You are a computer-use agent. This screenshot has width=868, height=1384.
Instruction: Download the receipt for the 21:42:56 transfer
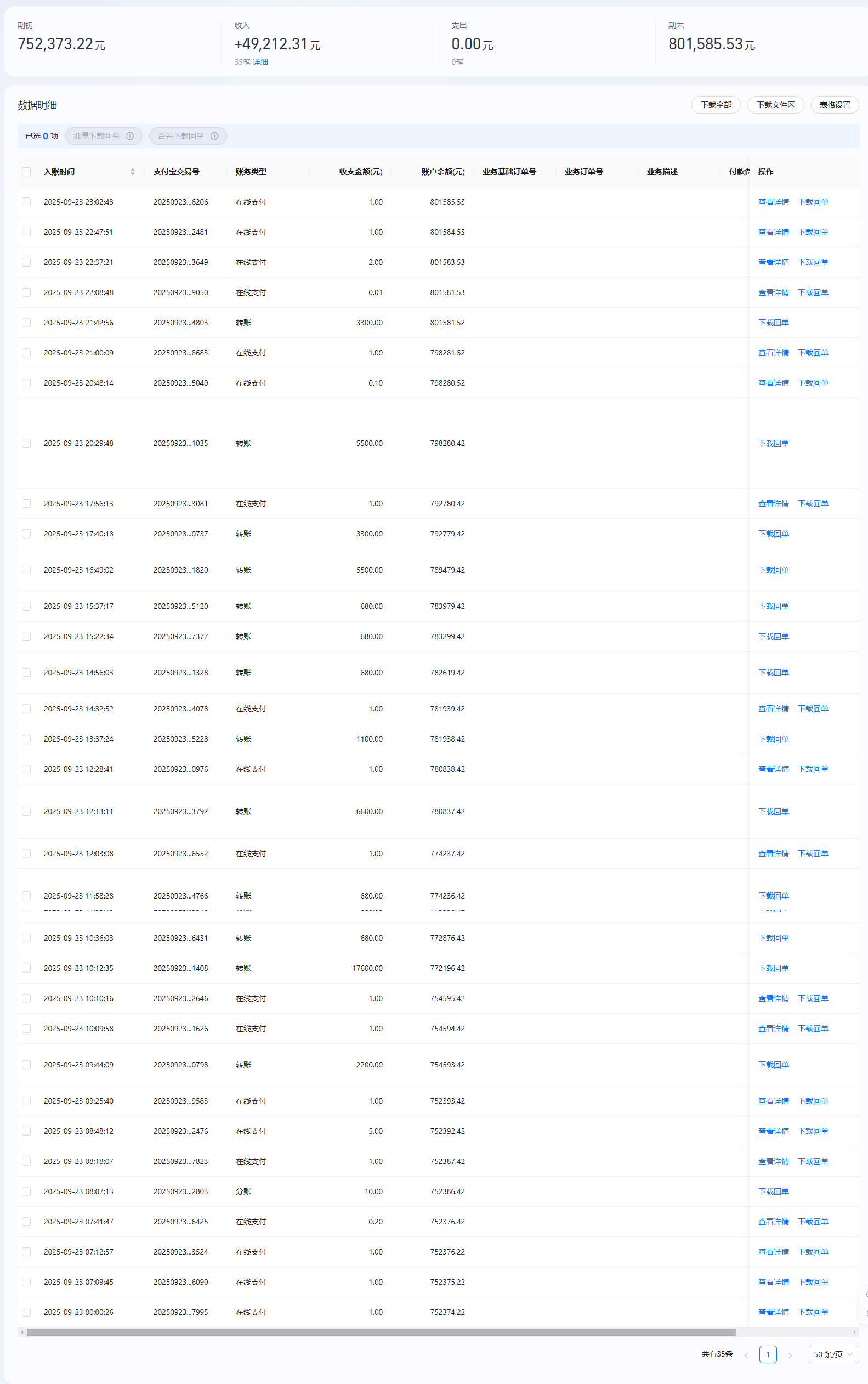point(773,323)
